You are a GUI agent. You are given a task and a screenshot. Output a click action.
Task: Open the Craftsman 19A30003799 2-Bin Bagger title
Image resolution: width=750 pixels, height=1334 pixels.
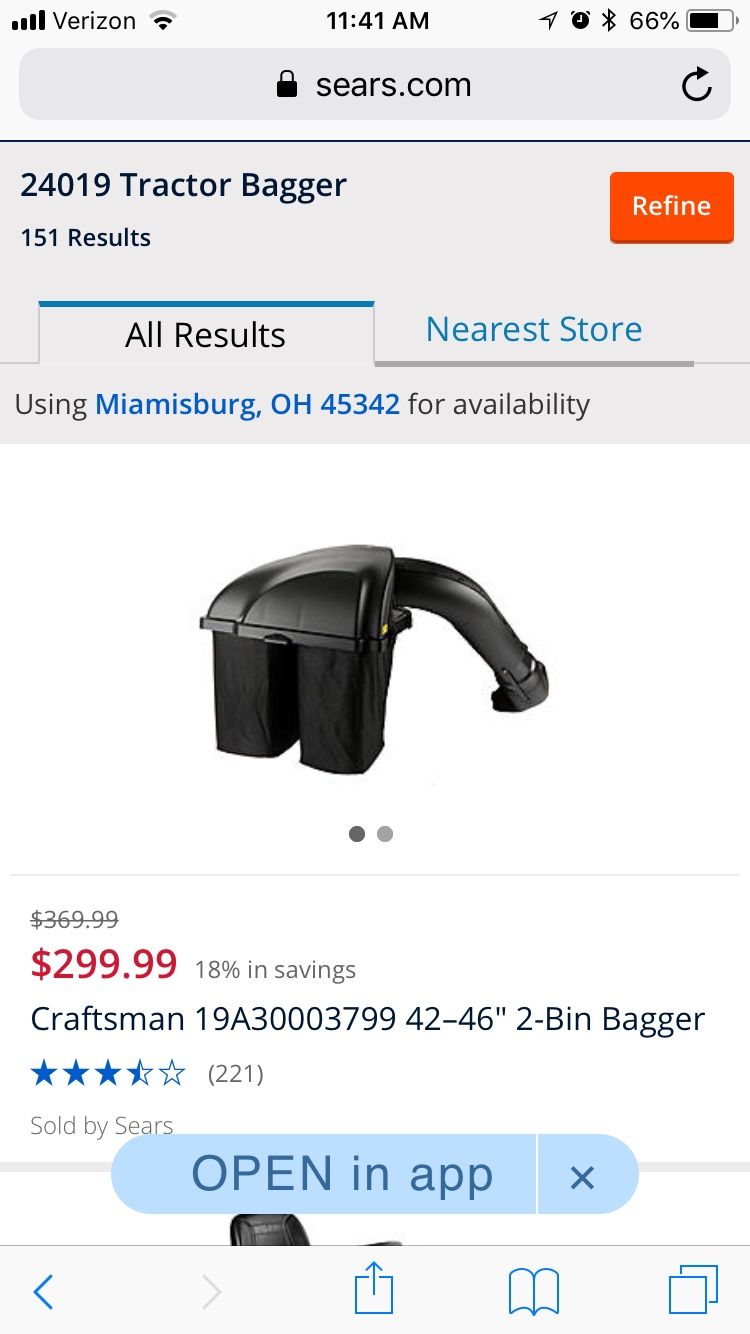click(x=368, y=1019)
